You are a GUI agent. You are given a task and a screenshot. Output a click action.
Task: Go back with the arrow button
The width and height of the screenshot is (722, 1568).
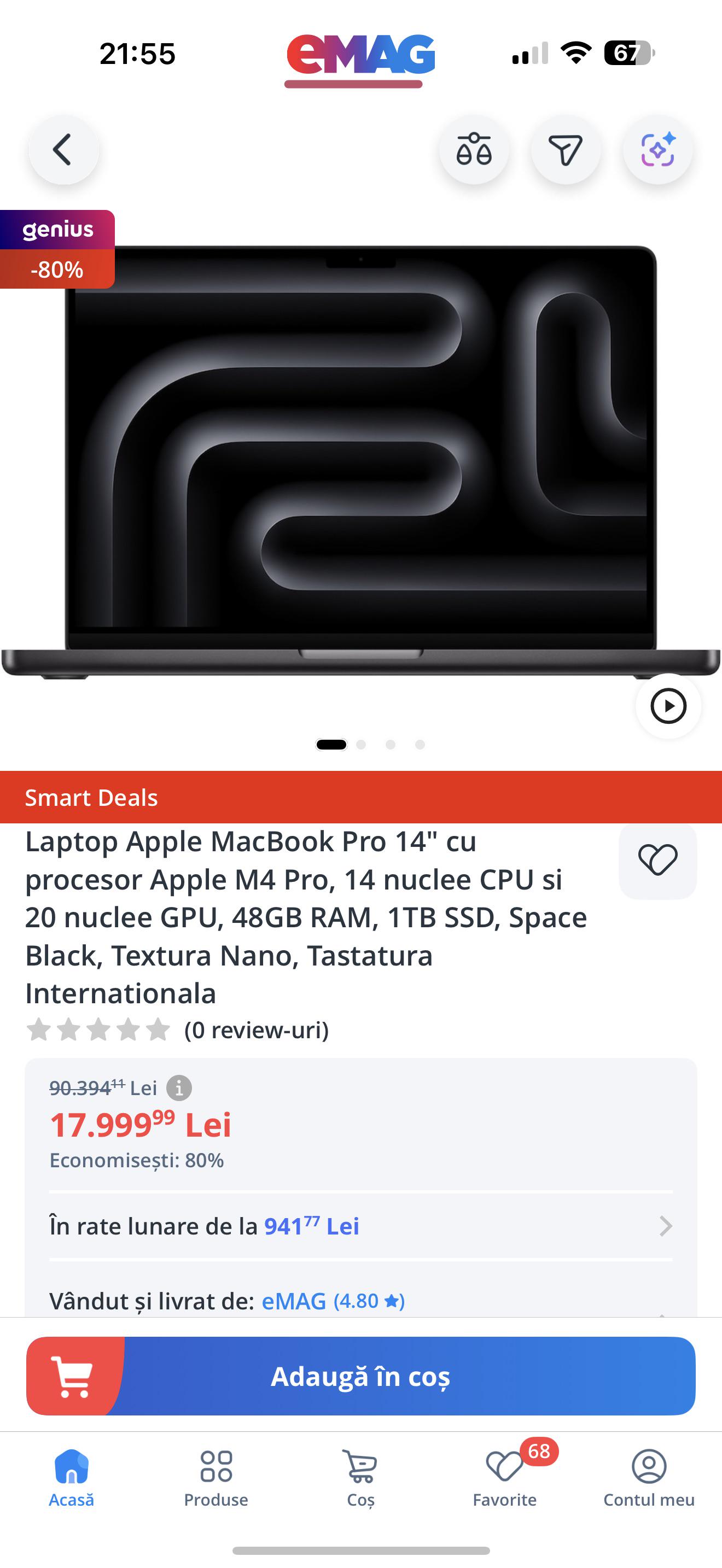(63, 150)
